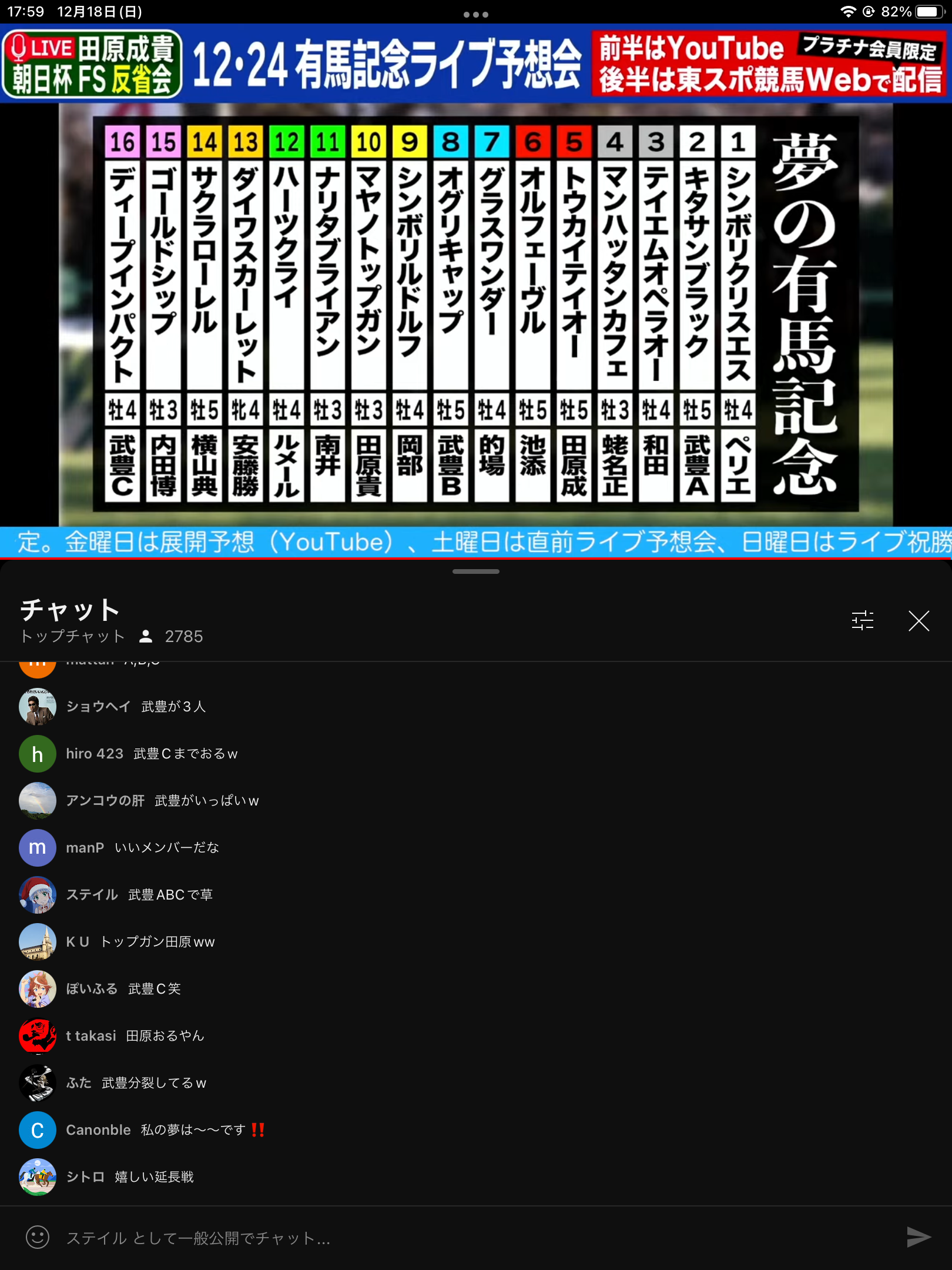Open the トップチャット mode selector
Viewport: 952px width, 1270px height.
73,636
